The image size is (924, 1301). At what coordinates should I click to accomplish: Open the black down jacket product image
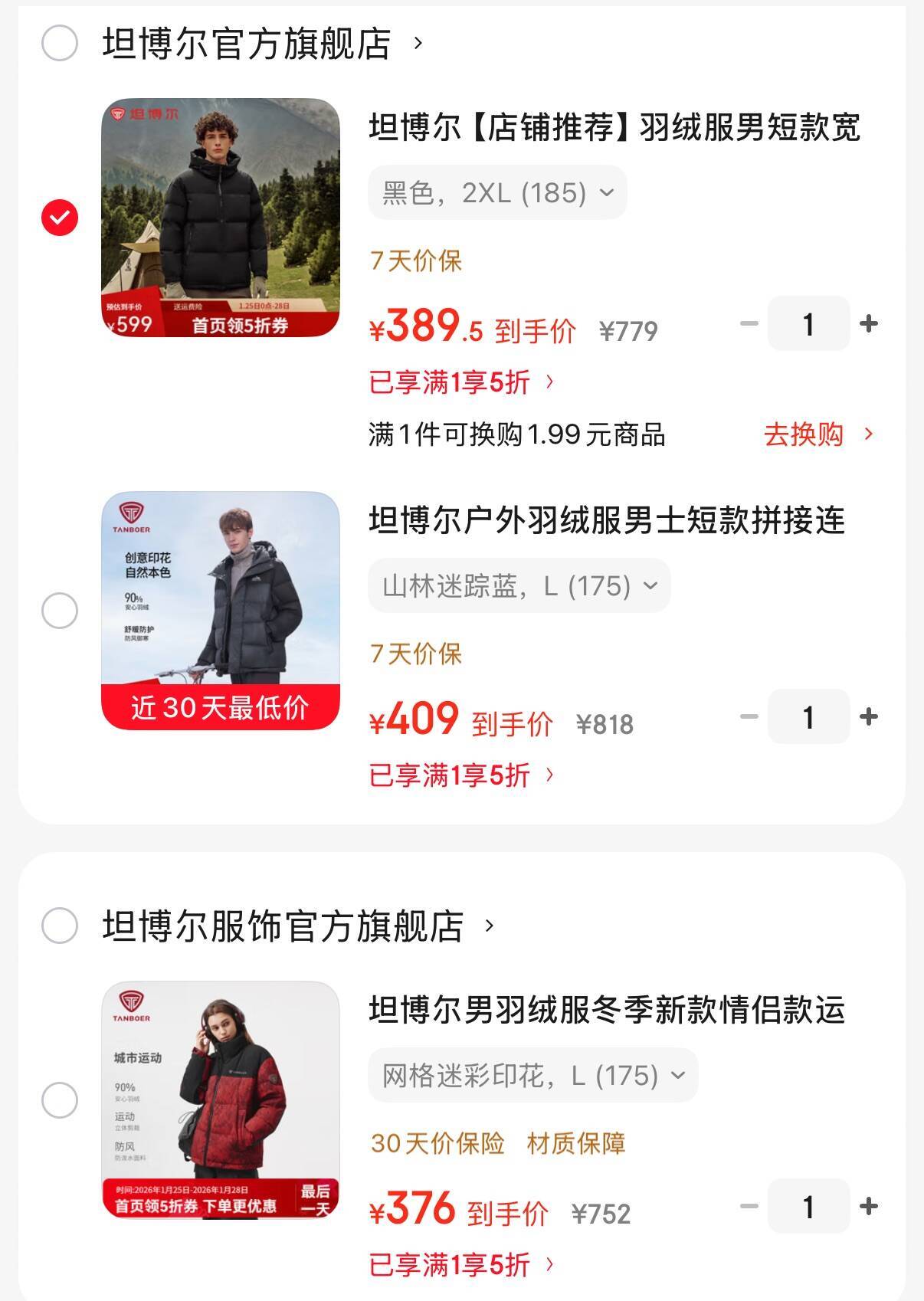(221, 218)
